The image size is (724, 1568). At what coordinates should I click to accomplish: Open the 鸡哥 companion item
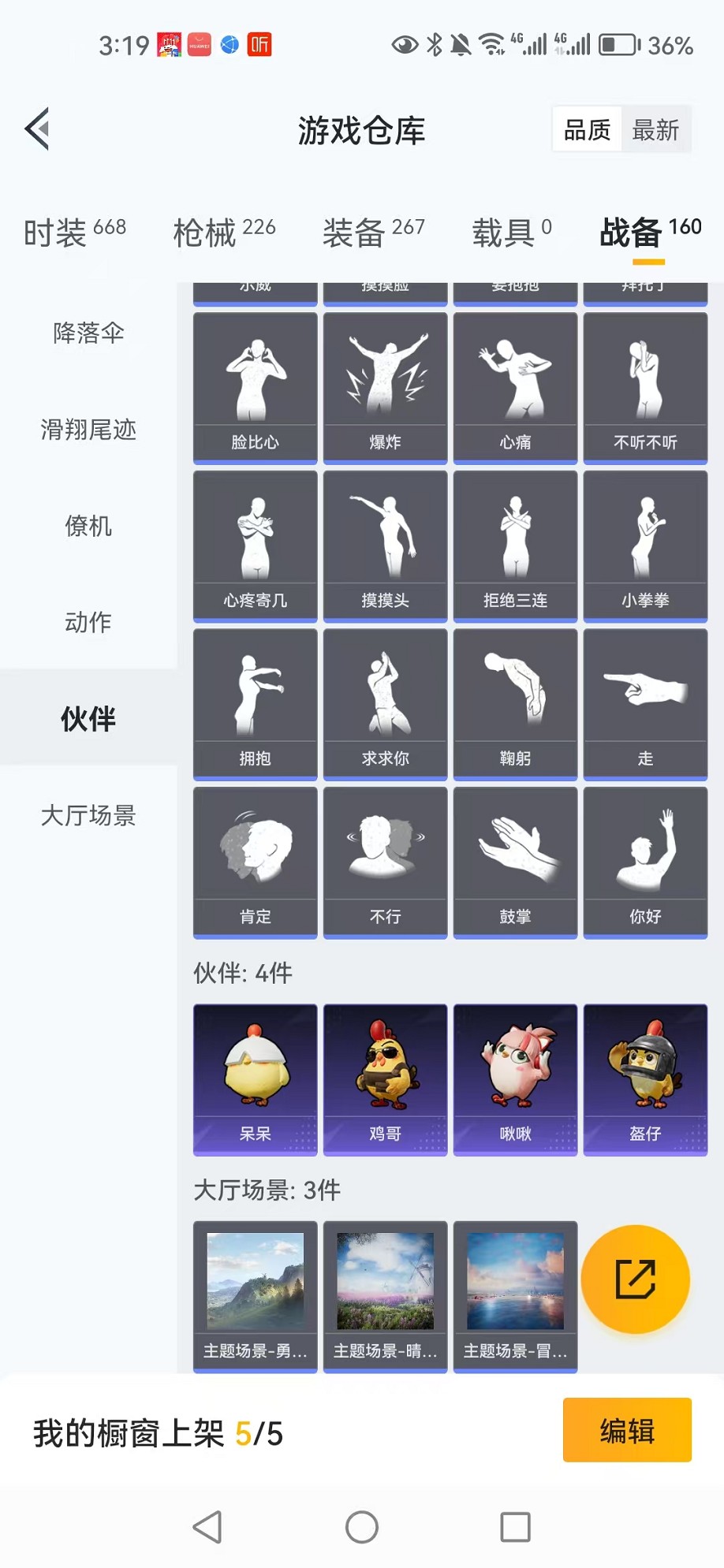[x=385, y=1078]
